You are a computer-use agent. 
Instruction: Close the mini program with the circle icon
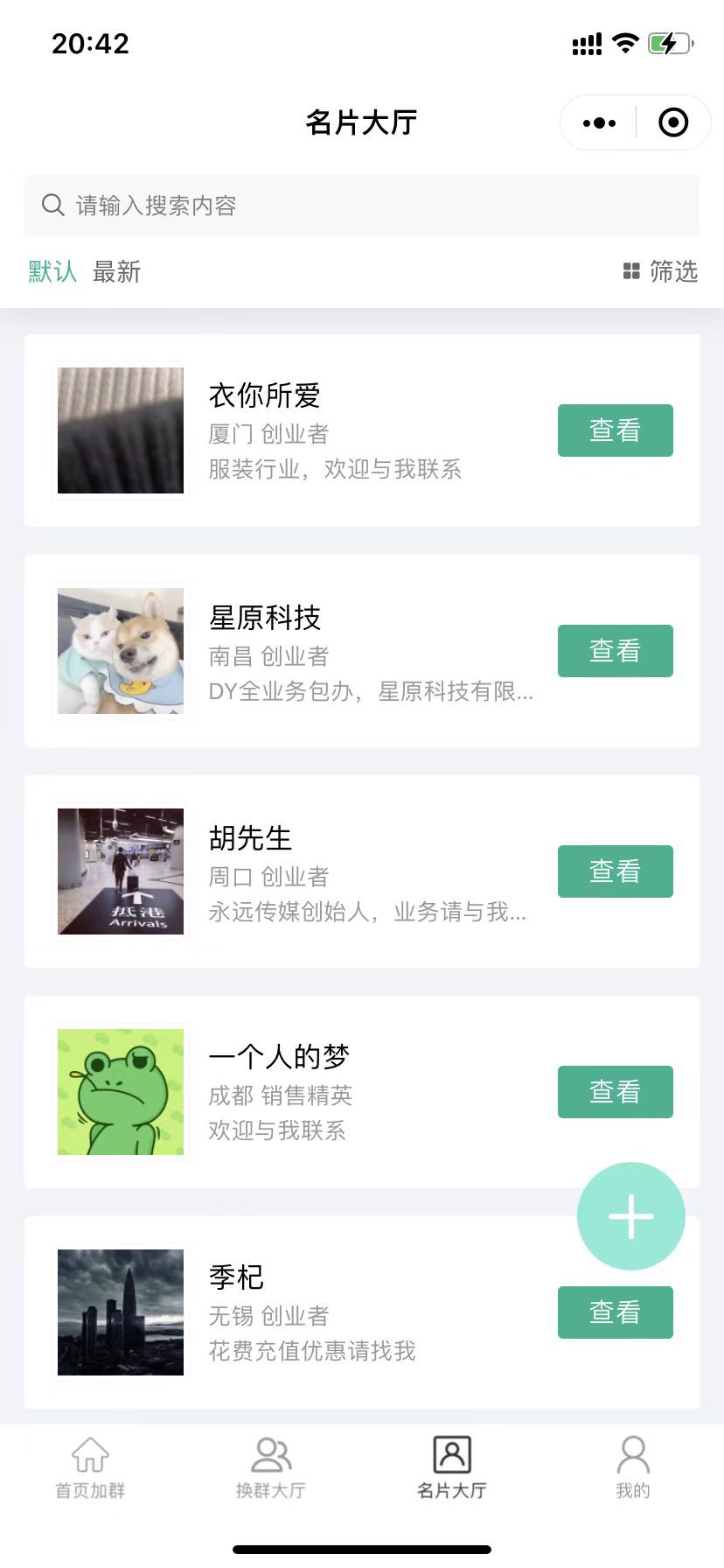pos(673,122)
